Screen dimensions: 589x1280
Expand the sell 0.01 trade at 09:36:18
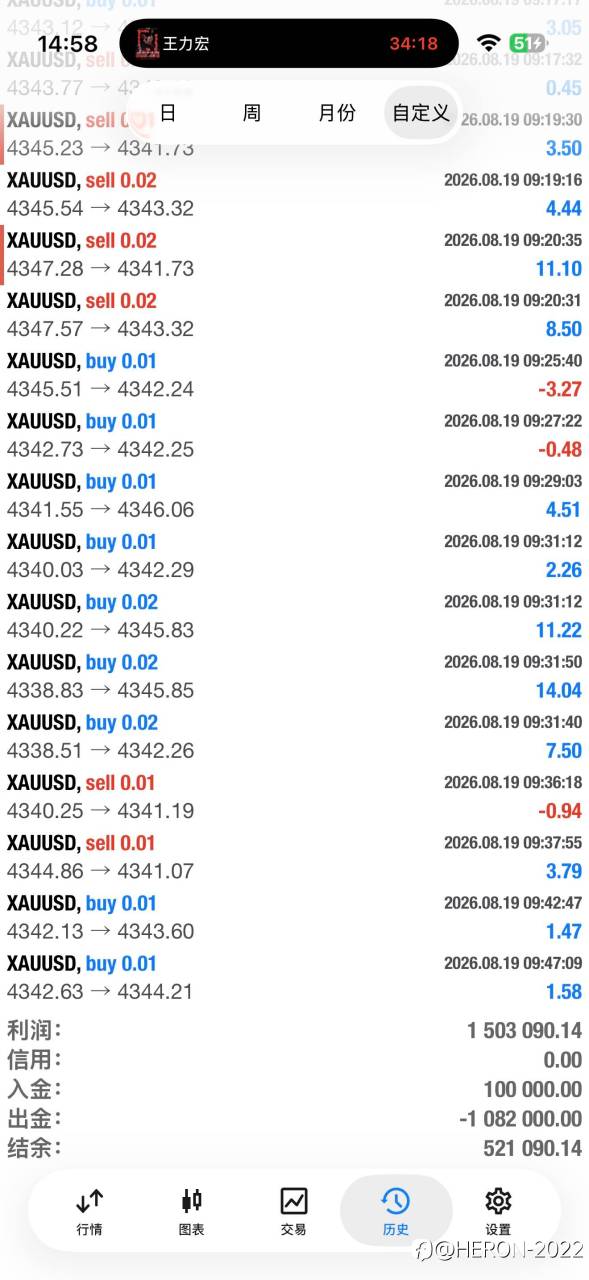pos(294,796)
